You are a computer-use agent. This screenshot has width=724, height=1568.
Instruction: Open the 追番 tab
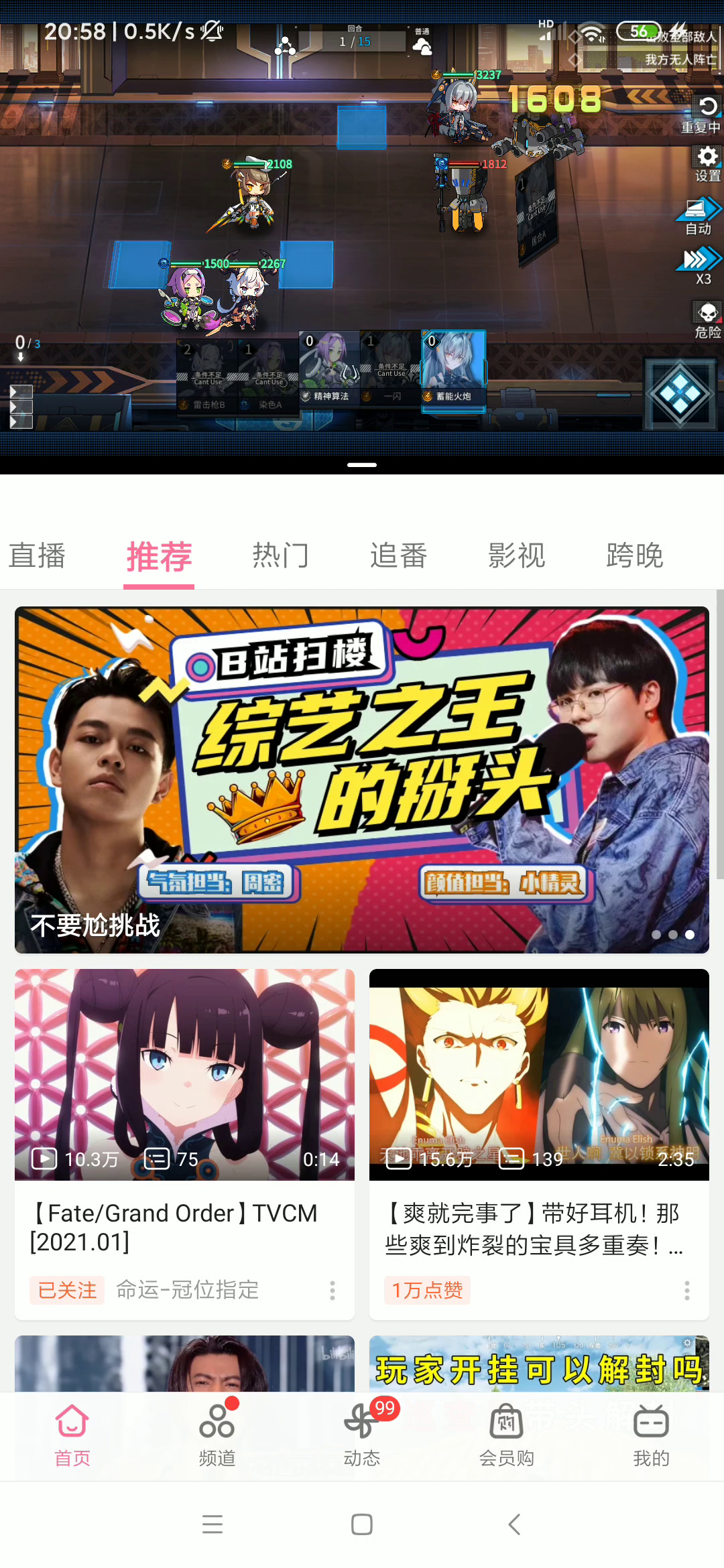[x=399, y=556]
